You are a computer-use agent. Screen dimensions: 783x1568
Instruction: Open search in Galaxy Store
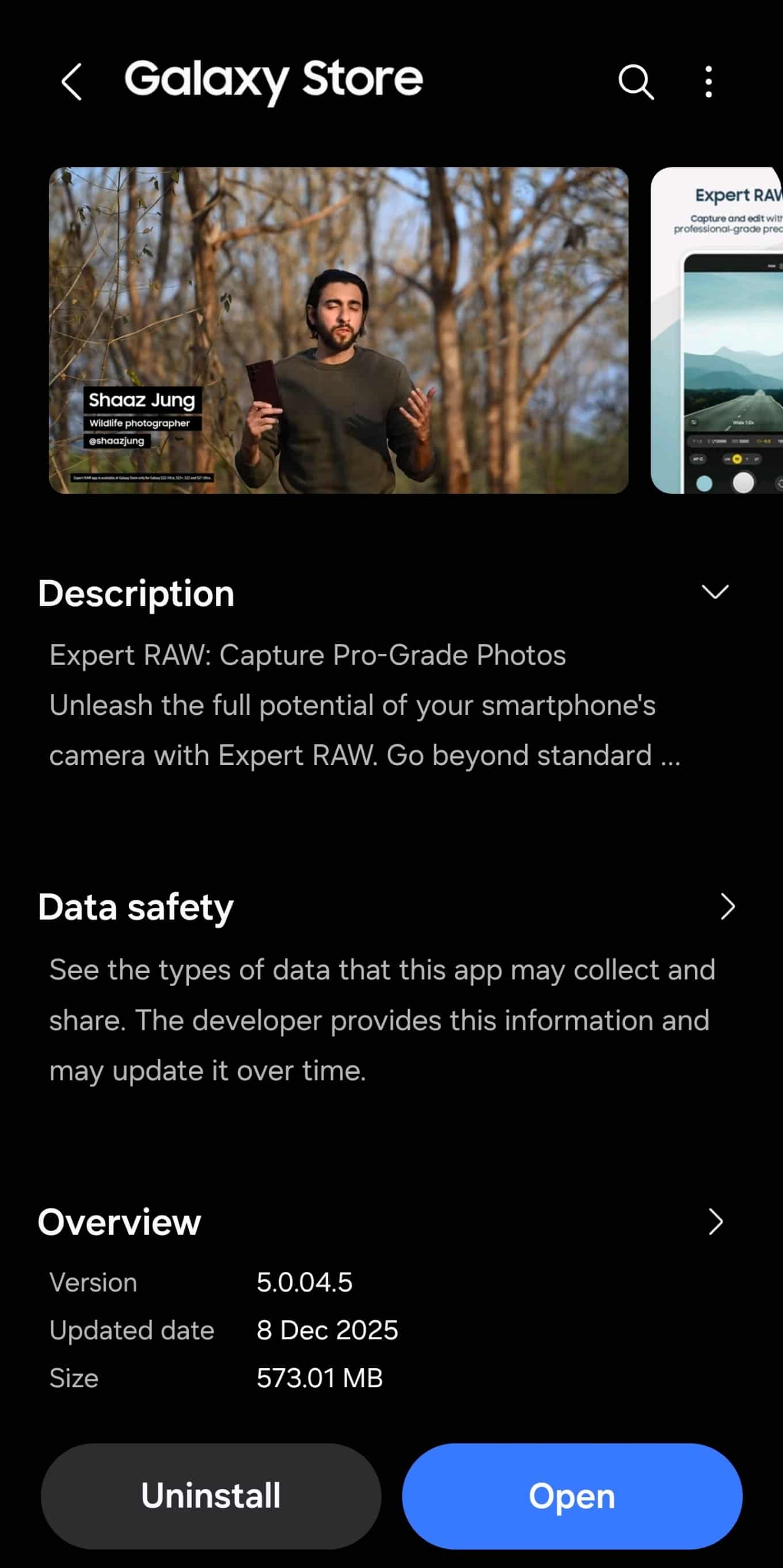pos(636,82)
